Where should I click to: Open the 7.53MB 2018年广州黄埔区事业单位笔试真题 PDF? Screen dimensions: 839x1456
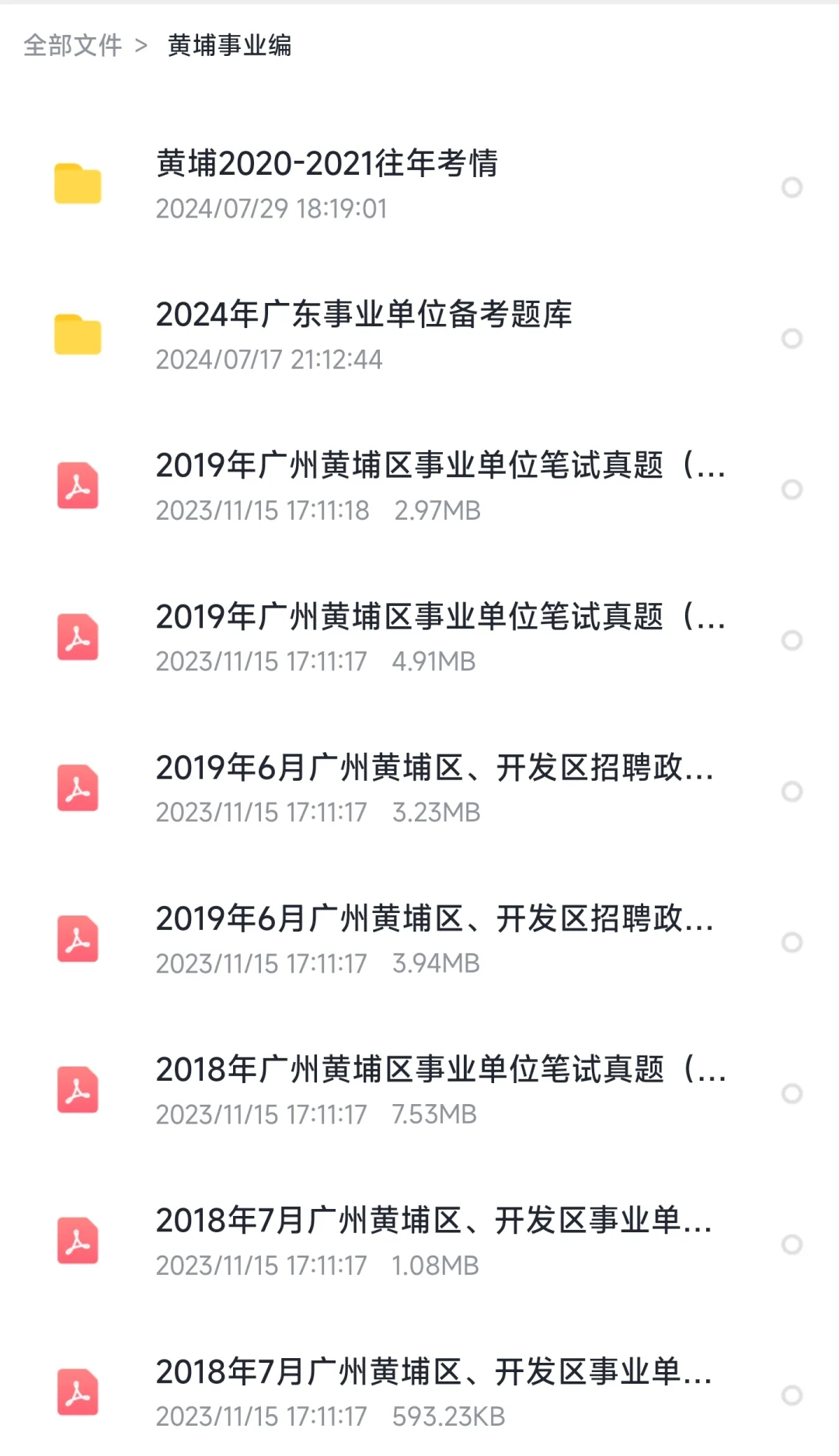[419, 1091]
